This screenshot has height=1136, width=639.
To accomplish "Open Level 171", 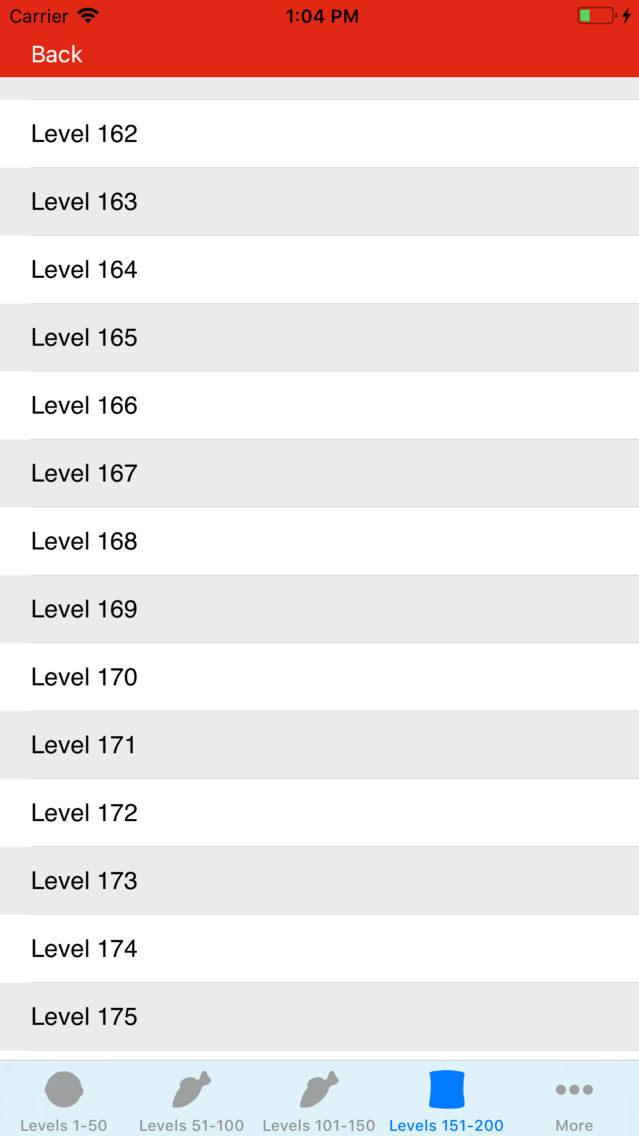I will click(320, 745).
